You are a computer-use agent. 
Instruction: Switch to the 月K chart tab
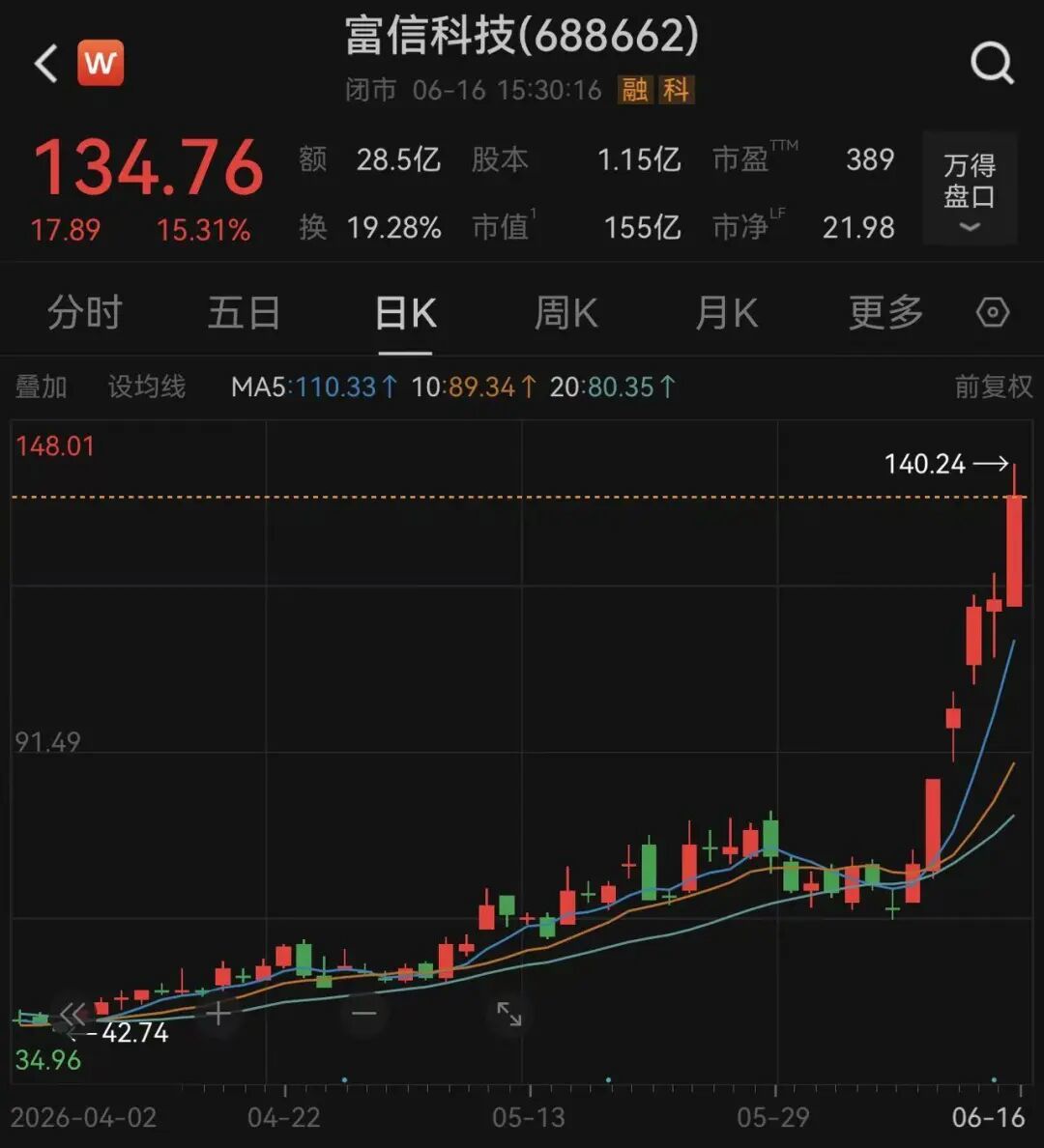point(726,313)
